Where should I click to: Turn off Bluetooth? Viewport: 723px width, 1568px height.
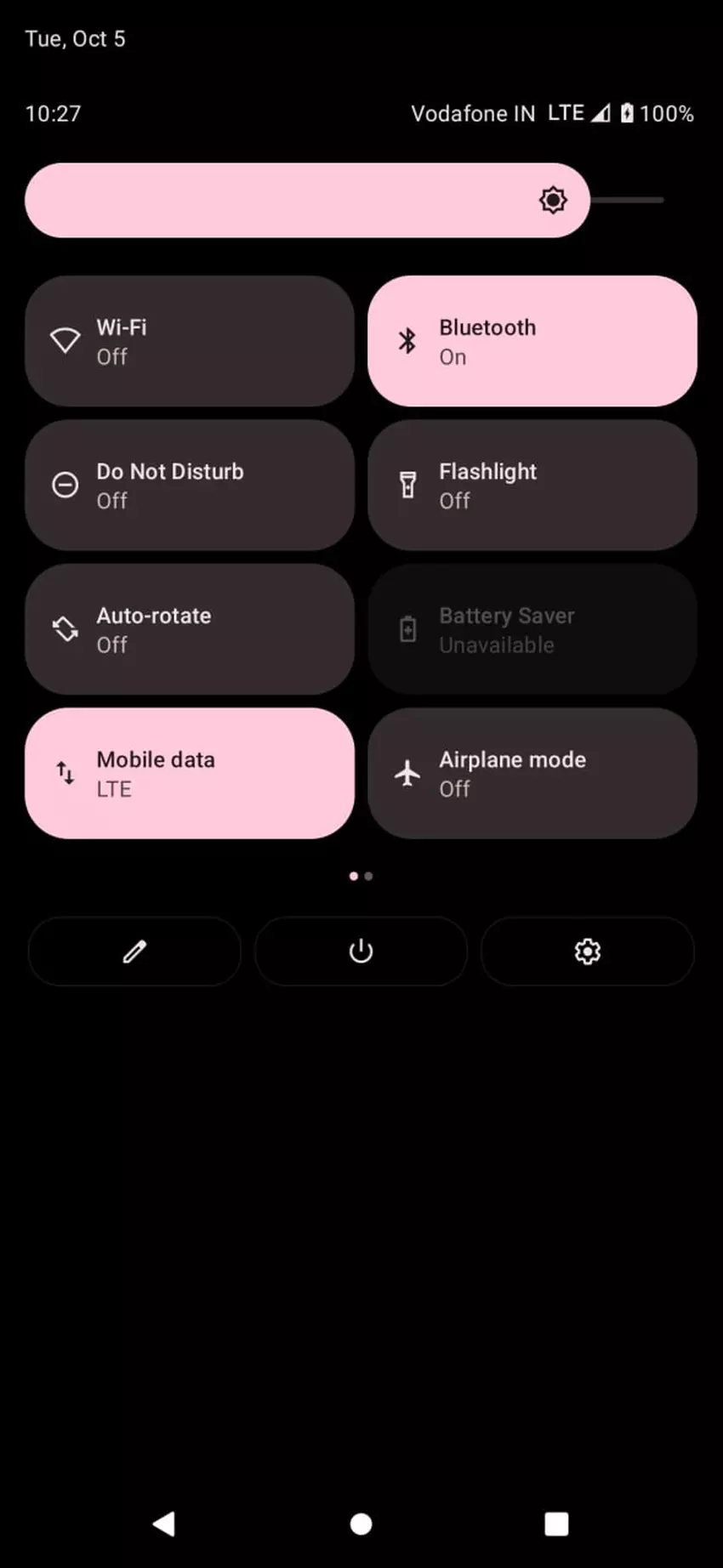click(532, 341)
